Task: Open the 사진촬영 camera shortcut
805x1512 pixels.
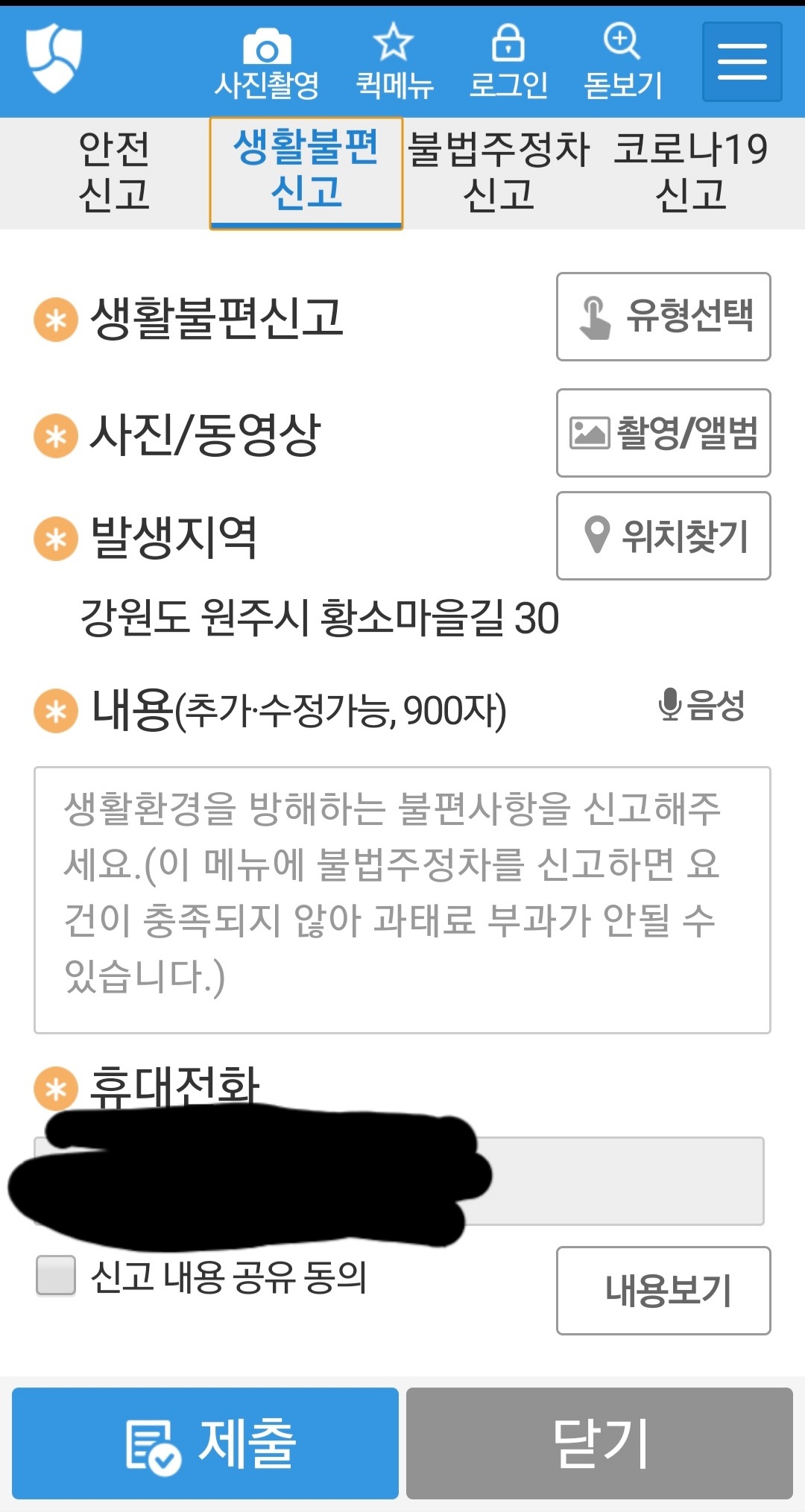Action: 267,63
